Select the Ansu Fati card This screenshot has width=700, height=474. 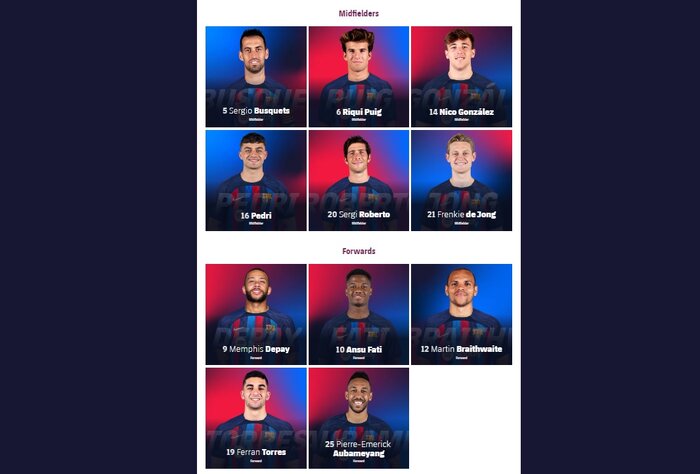click(358, 314)
